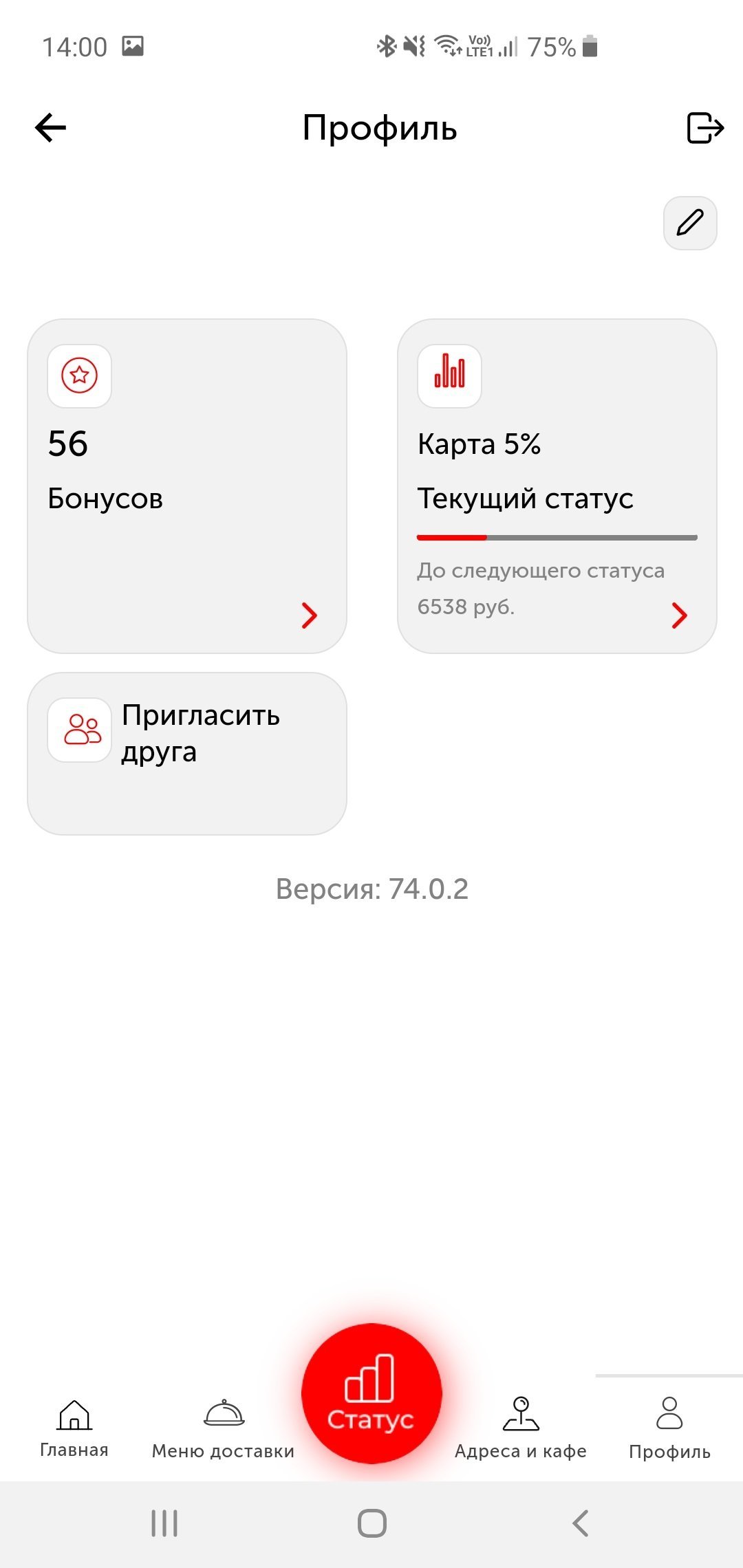Open the Карта 5% status card

[x=557, y=486]
